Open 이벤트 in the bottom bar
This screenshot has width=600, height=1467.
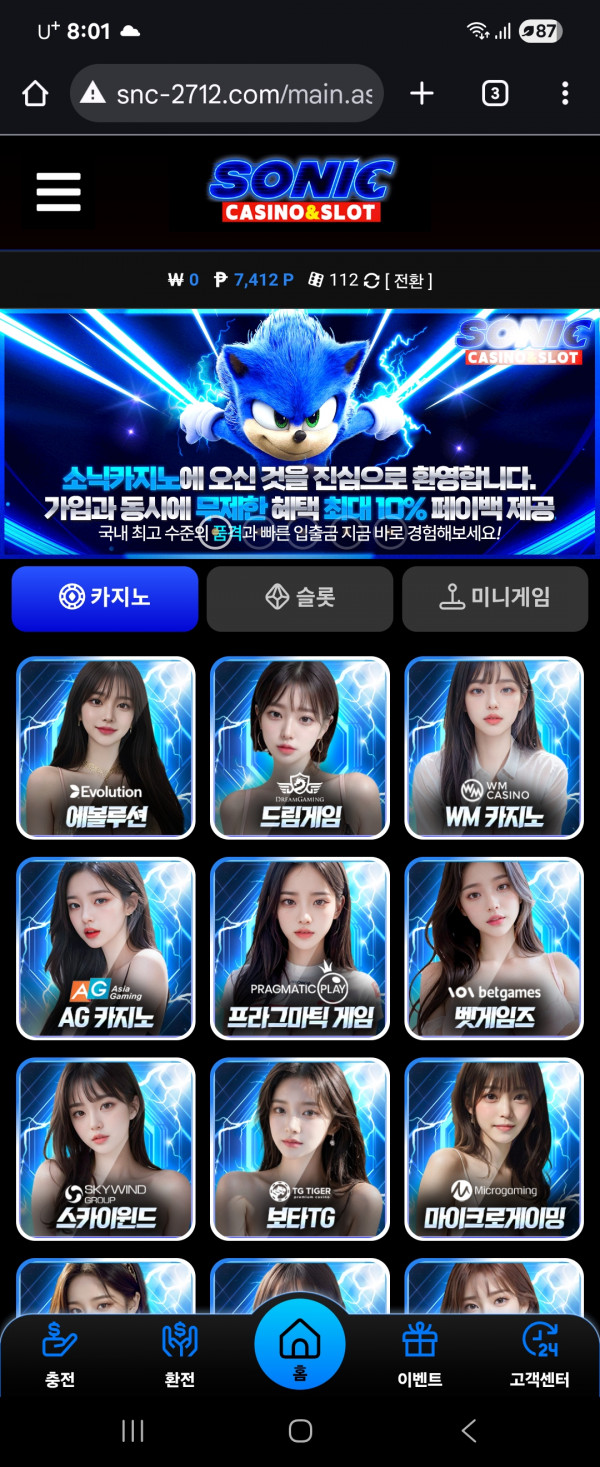tap(419, 1355)
